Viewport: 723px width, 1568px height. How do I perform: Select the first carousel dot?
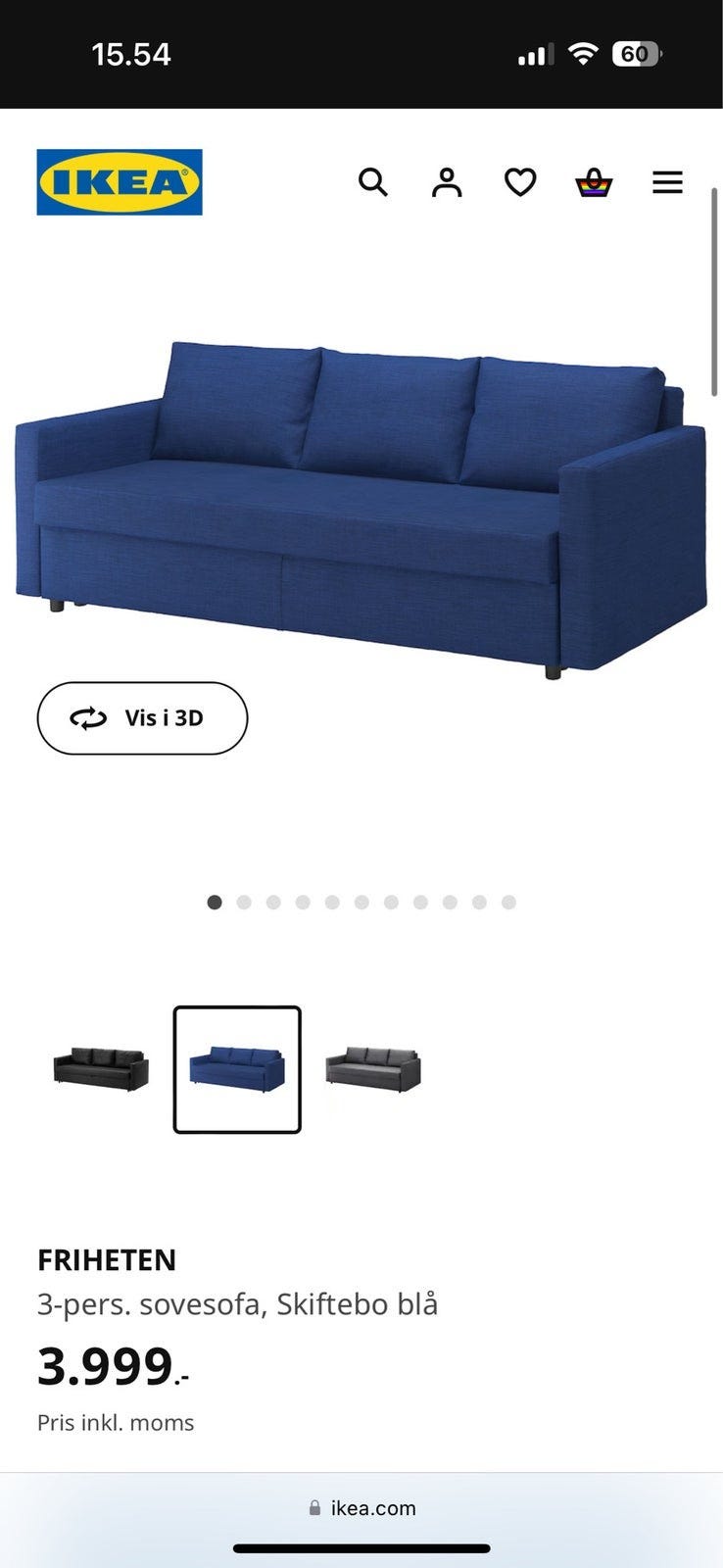(215, 902)
